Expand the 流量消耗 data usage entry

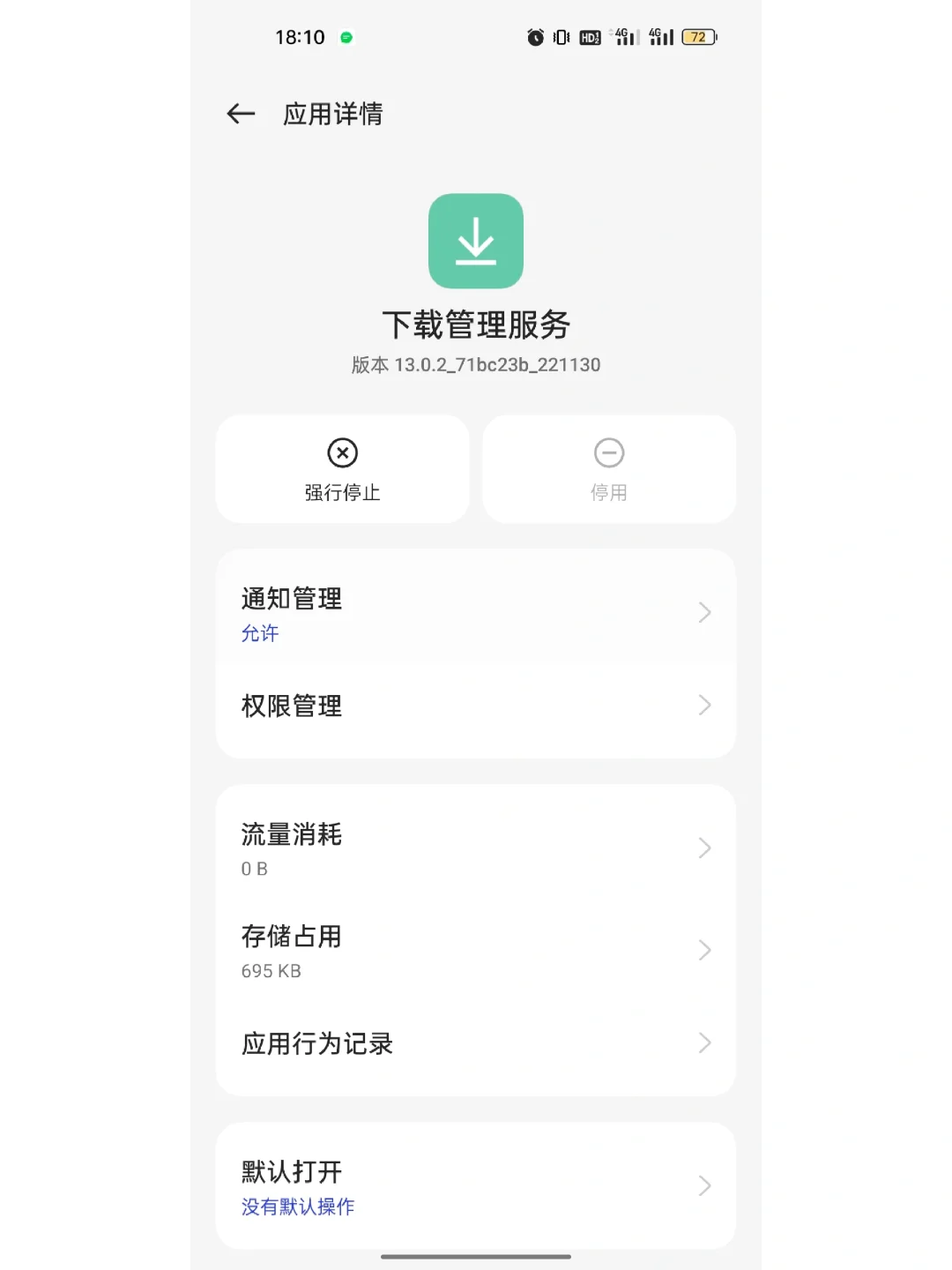[x=475, y=848]
